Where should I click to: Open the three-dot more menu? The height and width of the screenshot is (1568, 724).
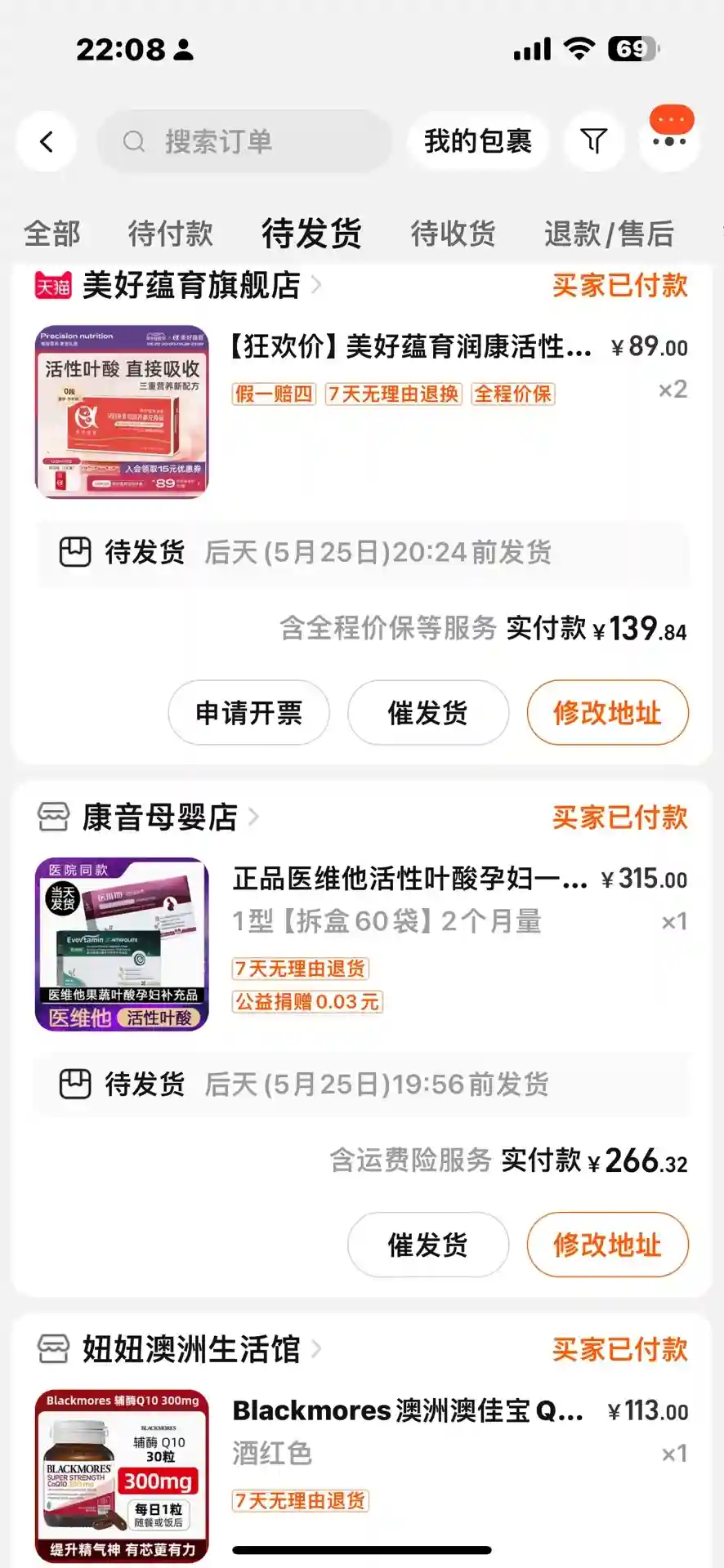(669, 140)
